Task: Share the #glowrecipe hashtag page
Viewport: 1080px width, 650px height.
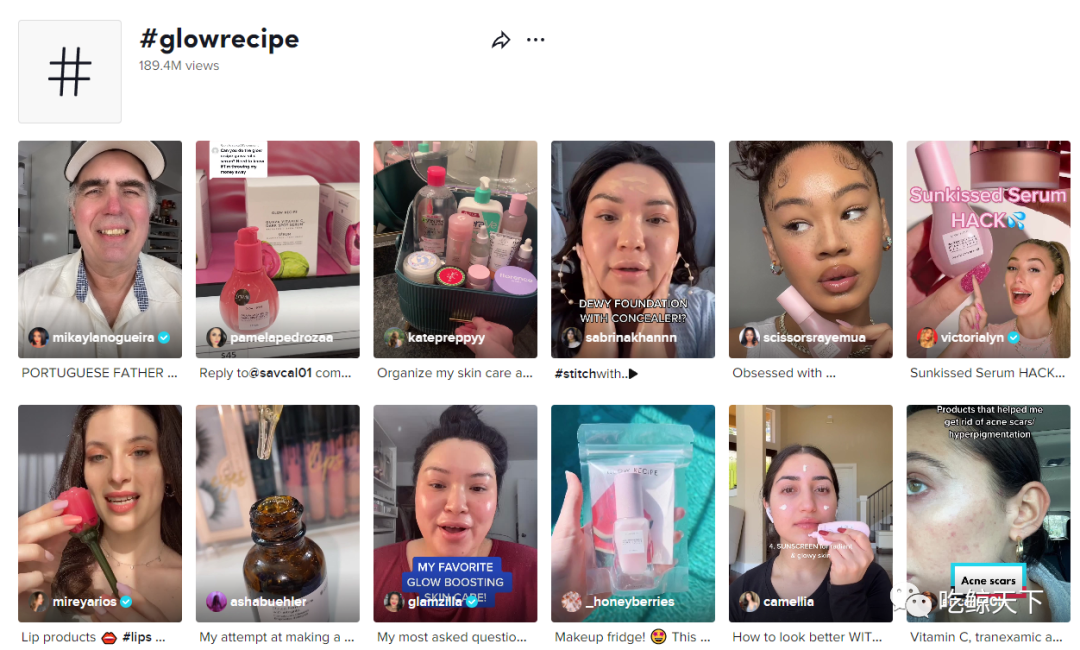Action: tap(501, 40)
